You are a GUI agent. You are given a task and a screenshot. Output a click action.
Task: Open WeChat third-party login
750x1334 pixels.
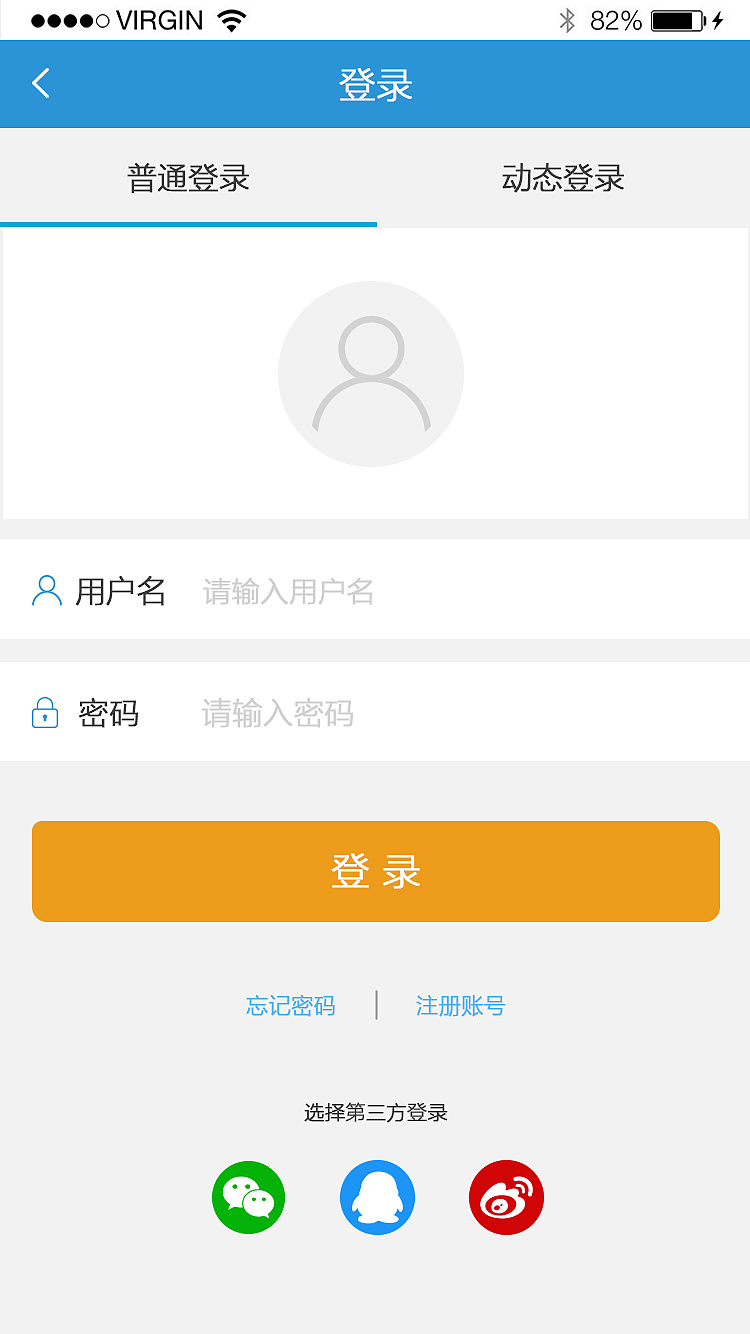pos(248,1197)
